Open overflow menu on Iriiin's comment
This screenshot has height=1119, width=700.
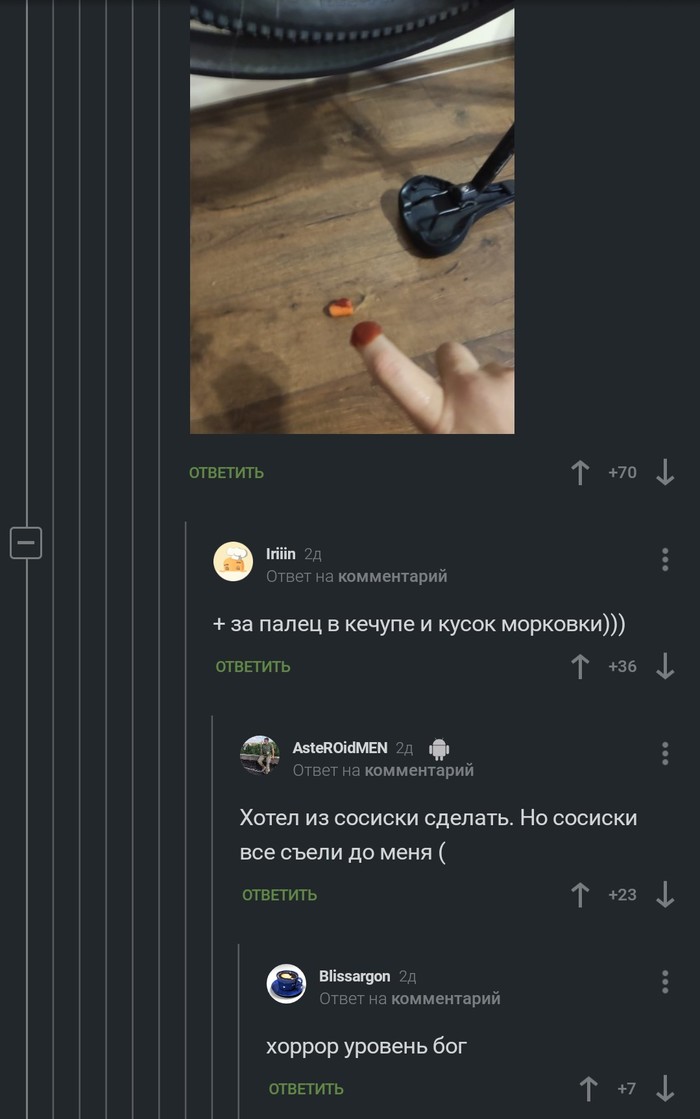coord(665,560)
